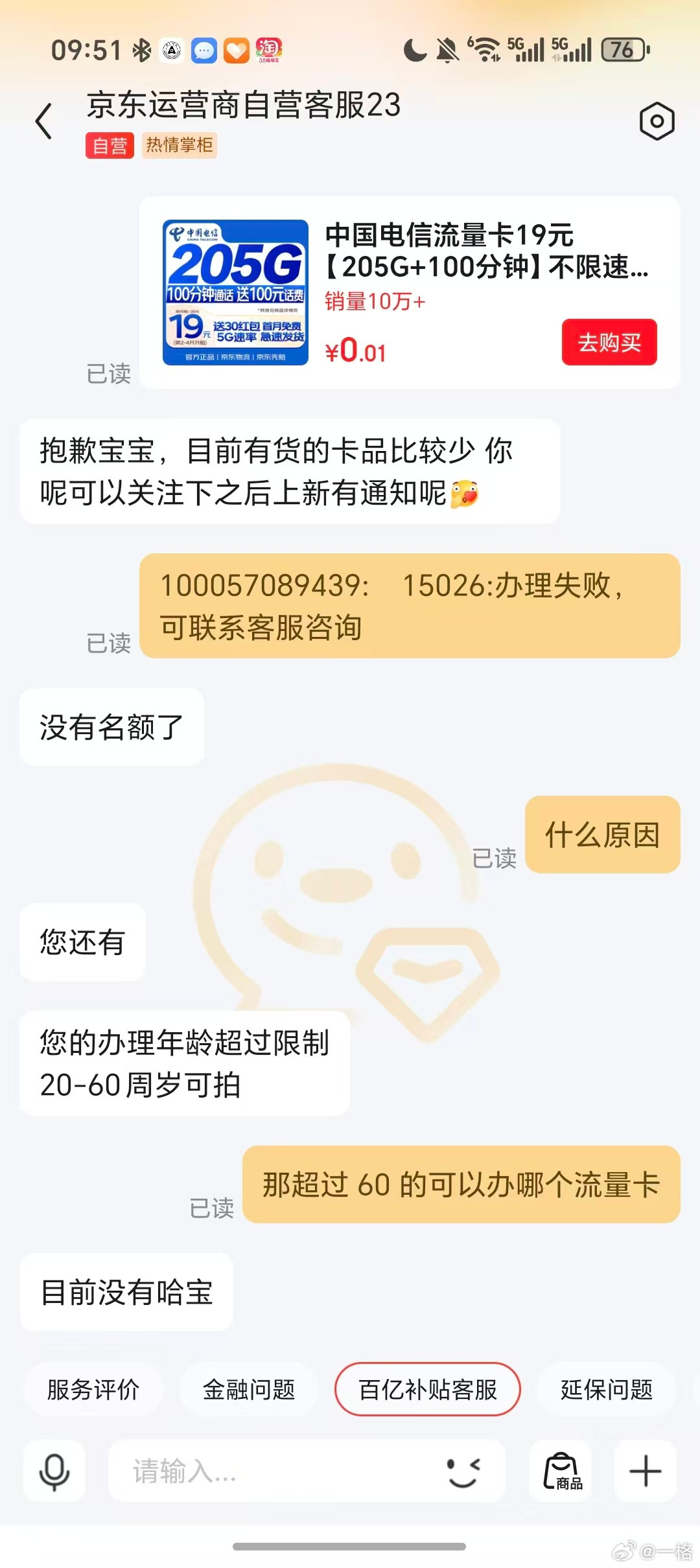Tap the battery indicator showing 76
This screenshot has height=1568, width=700.
(618, 52)
